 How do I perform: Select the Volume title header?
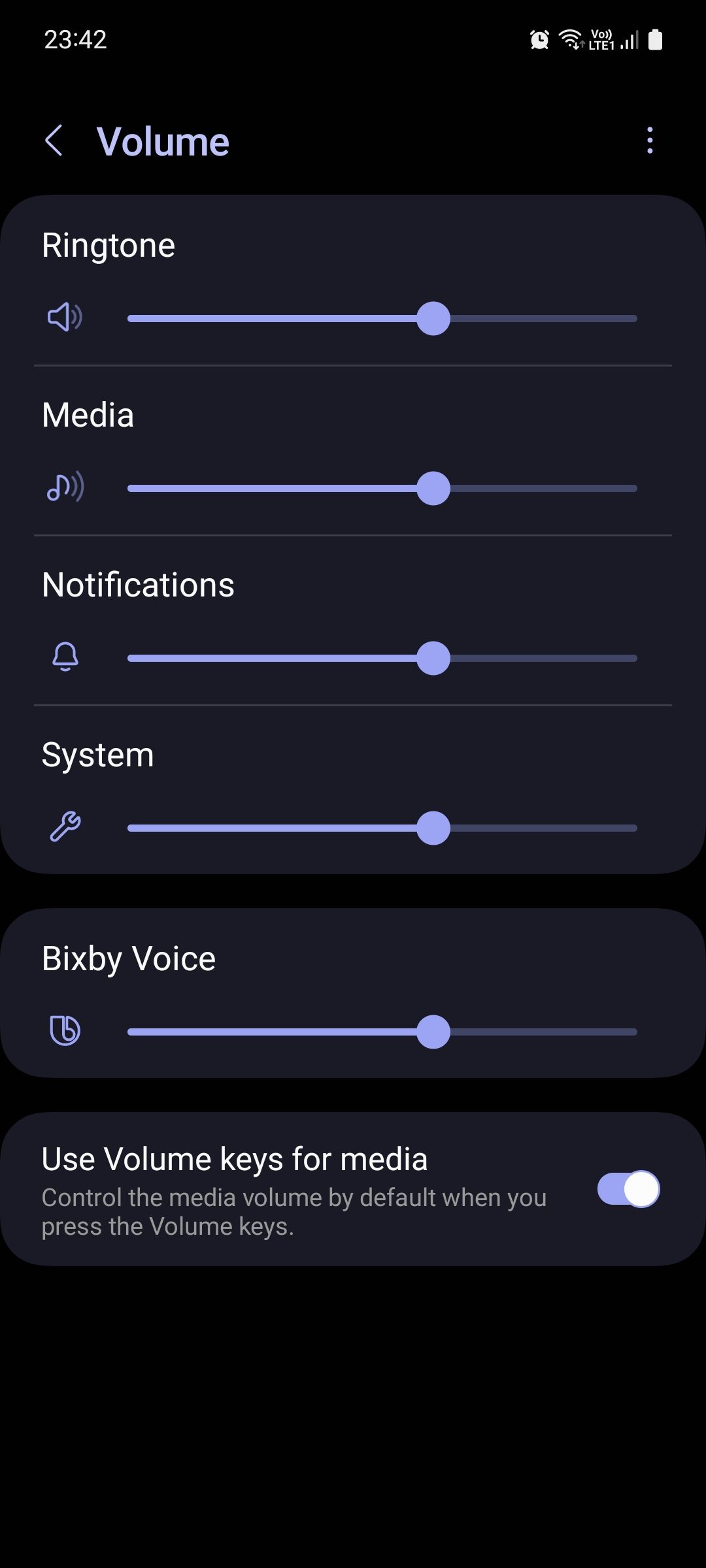163,140
